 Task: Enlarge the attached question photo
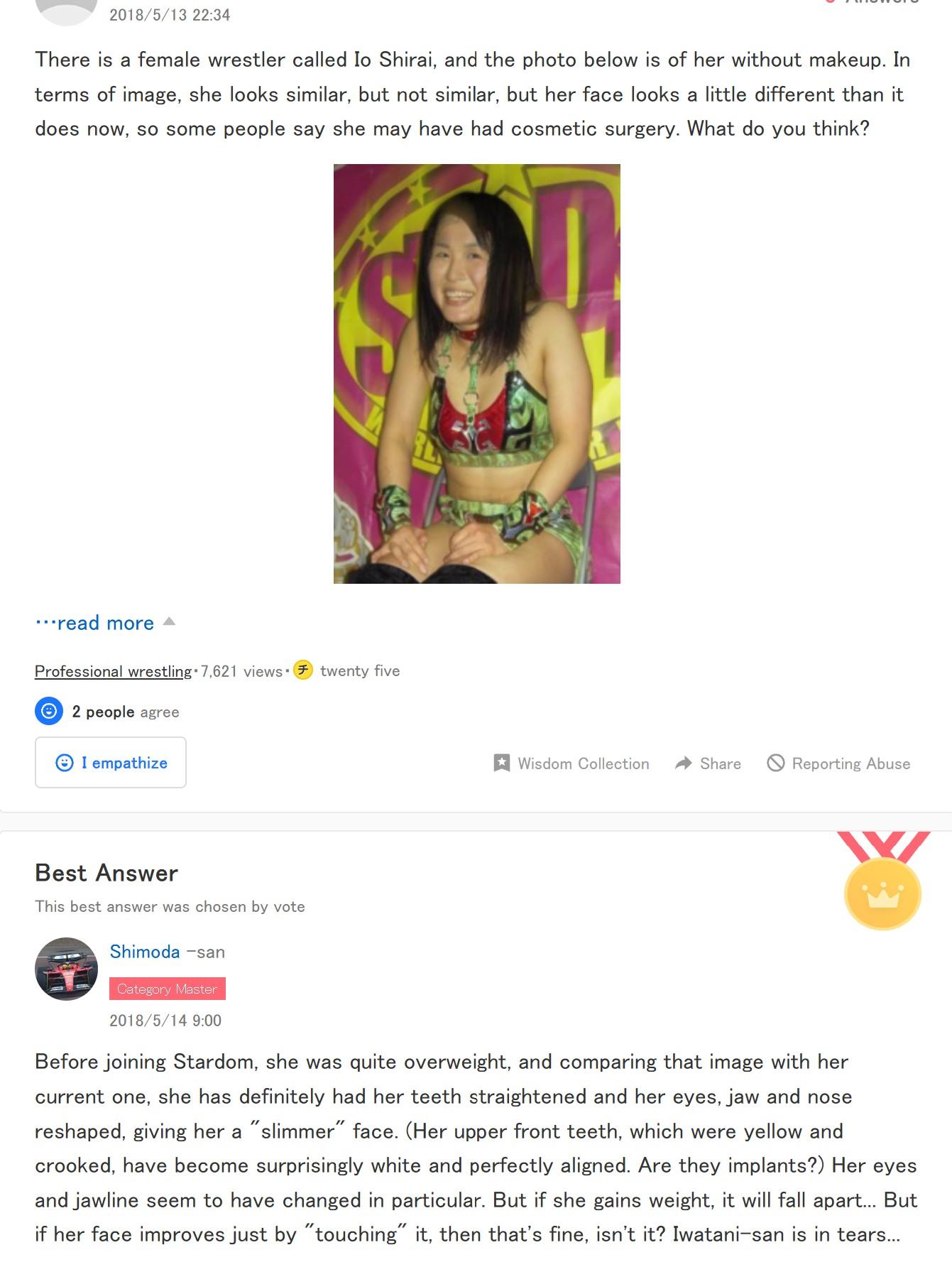(476, 374)
